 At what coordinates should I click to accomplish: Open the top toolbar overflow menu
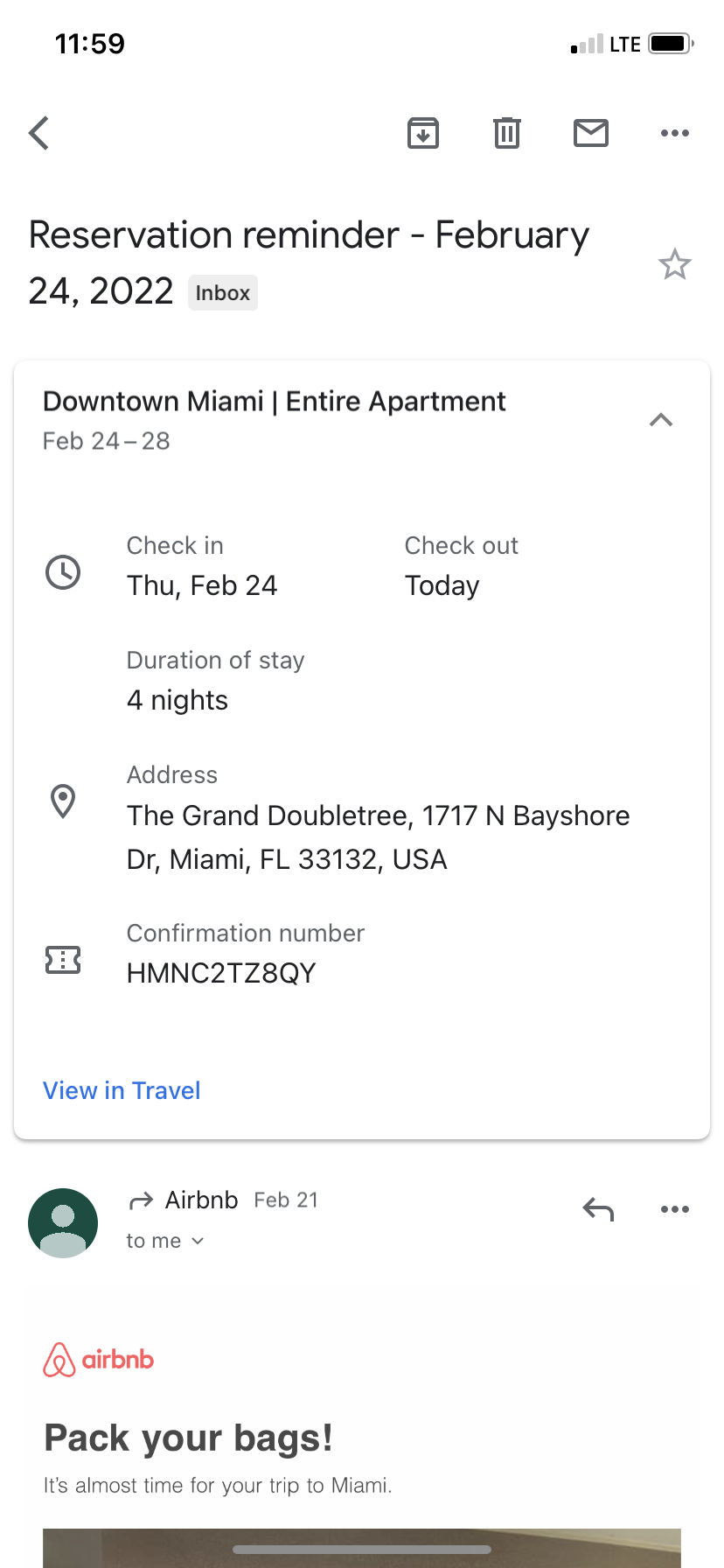click(x=675, y=133)
